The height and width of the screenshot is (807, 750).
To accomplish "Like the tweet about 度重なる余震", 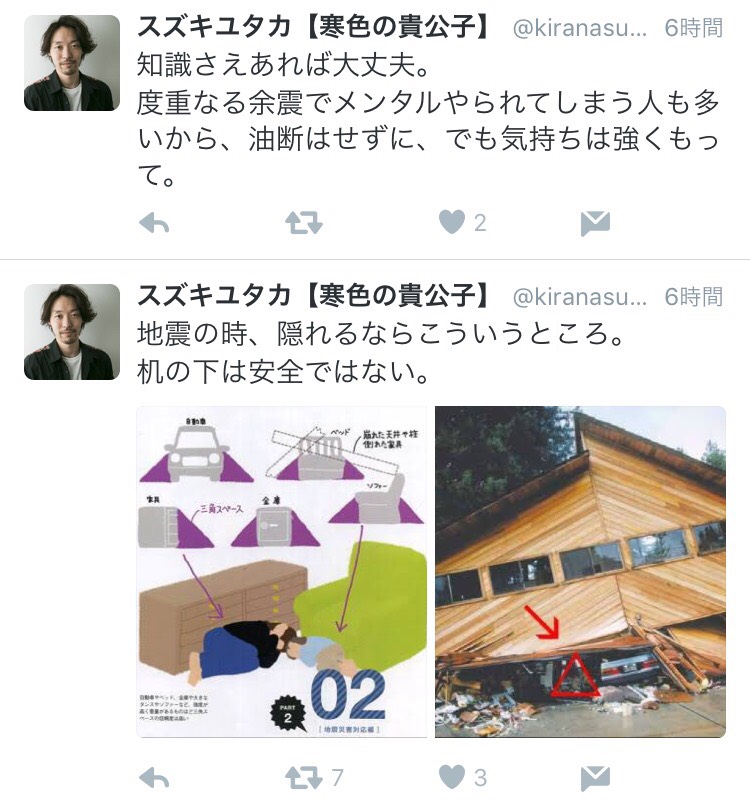I will pos(453,223).
